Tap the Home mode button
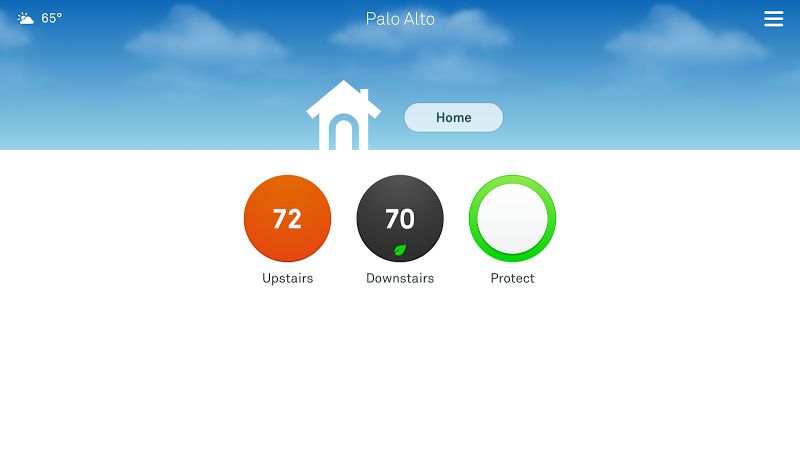Screen dimensions: 800x454 coord(453,118)
